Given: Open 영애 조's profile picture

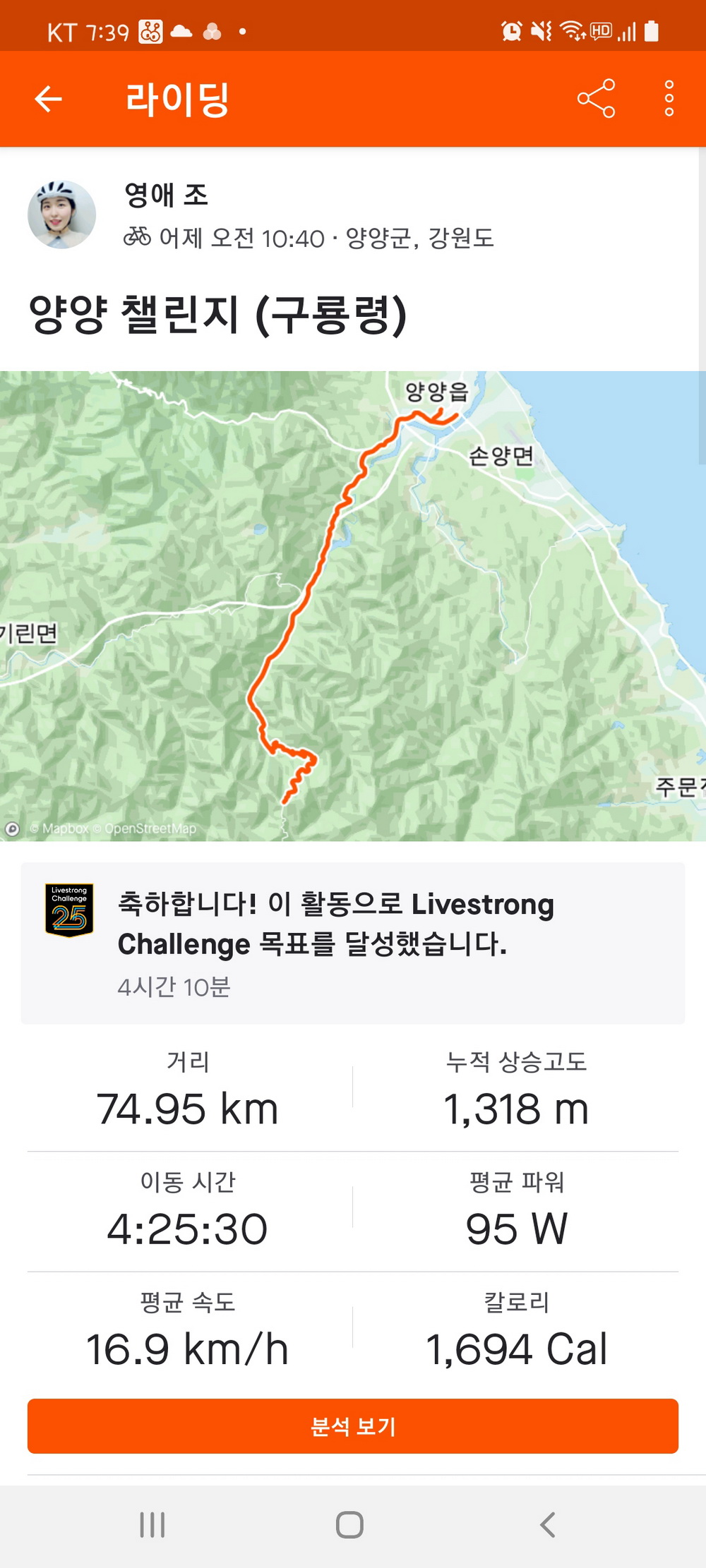Looking at the screenshot, I should (x=62, y=215).
